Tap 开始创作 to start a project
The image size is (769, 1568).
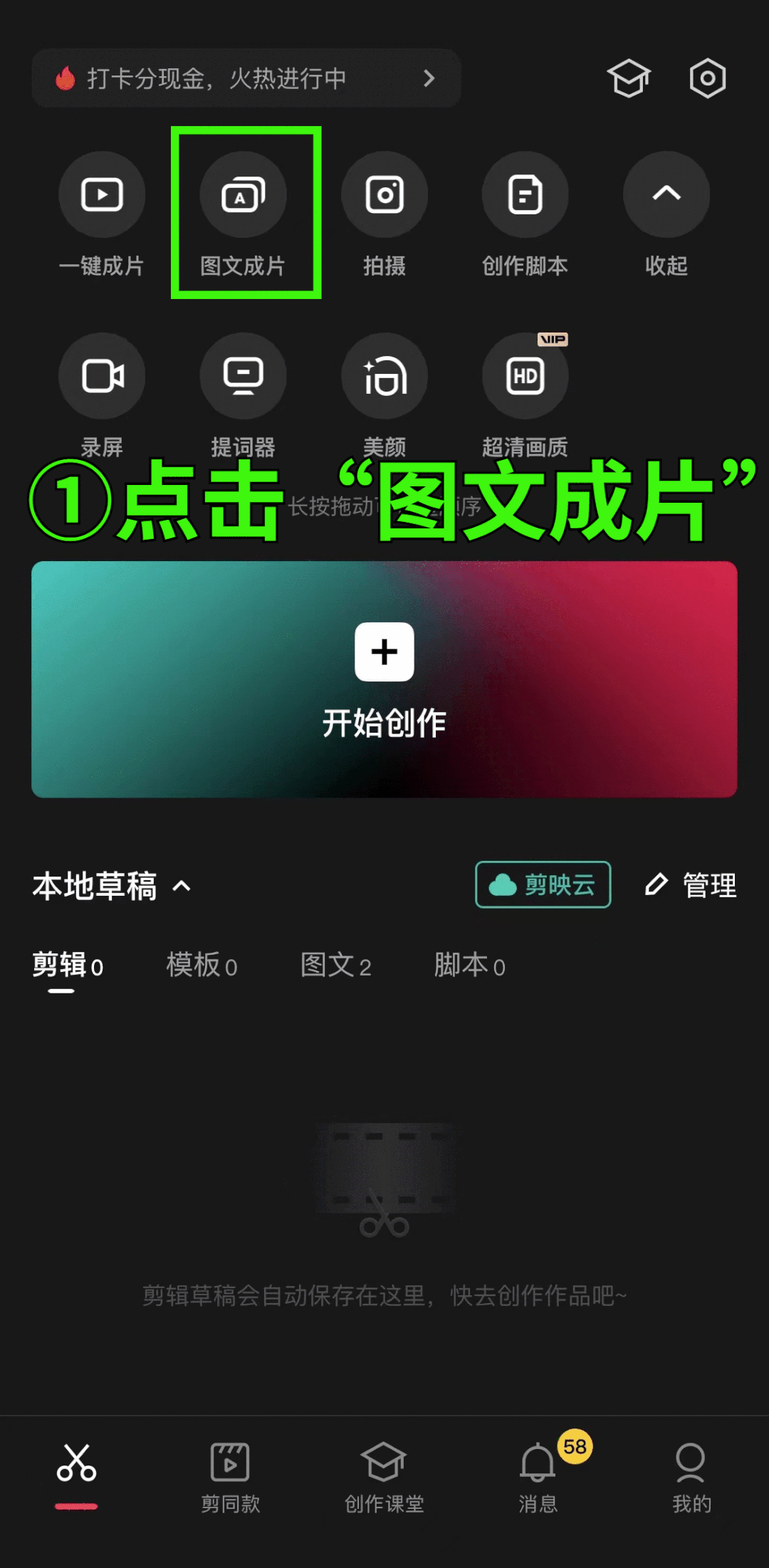384,679
